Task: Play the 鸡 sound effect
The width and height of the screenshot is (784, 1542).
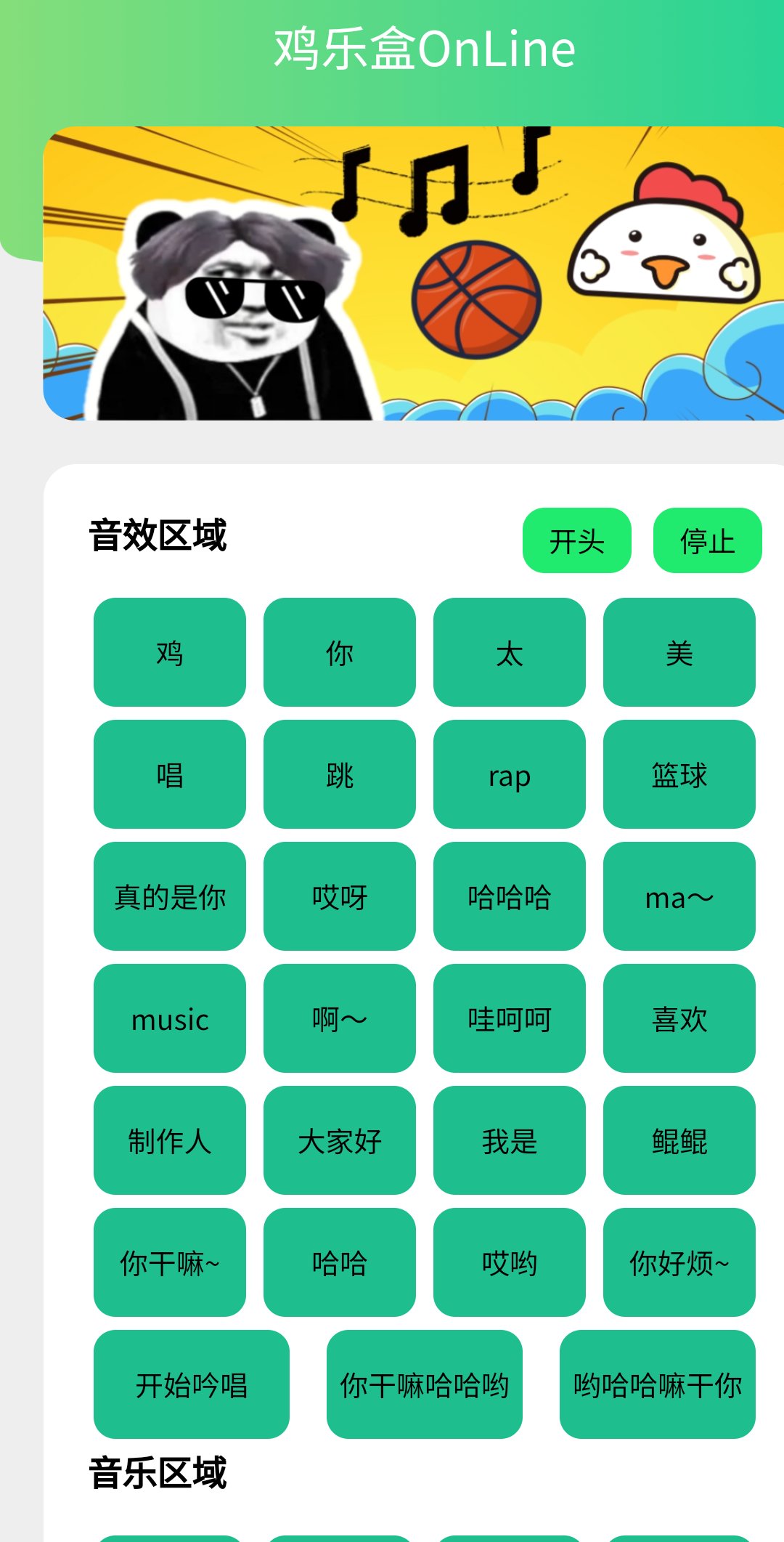Action: pyautogui.click(x=169, y=652)
